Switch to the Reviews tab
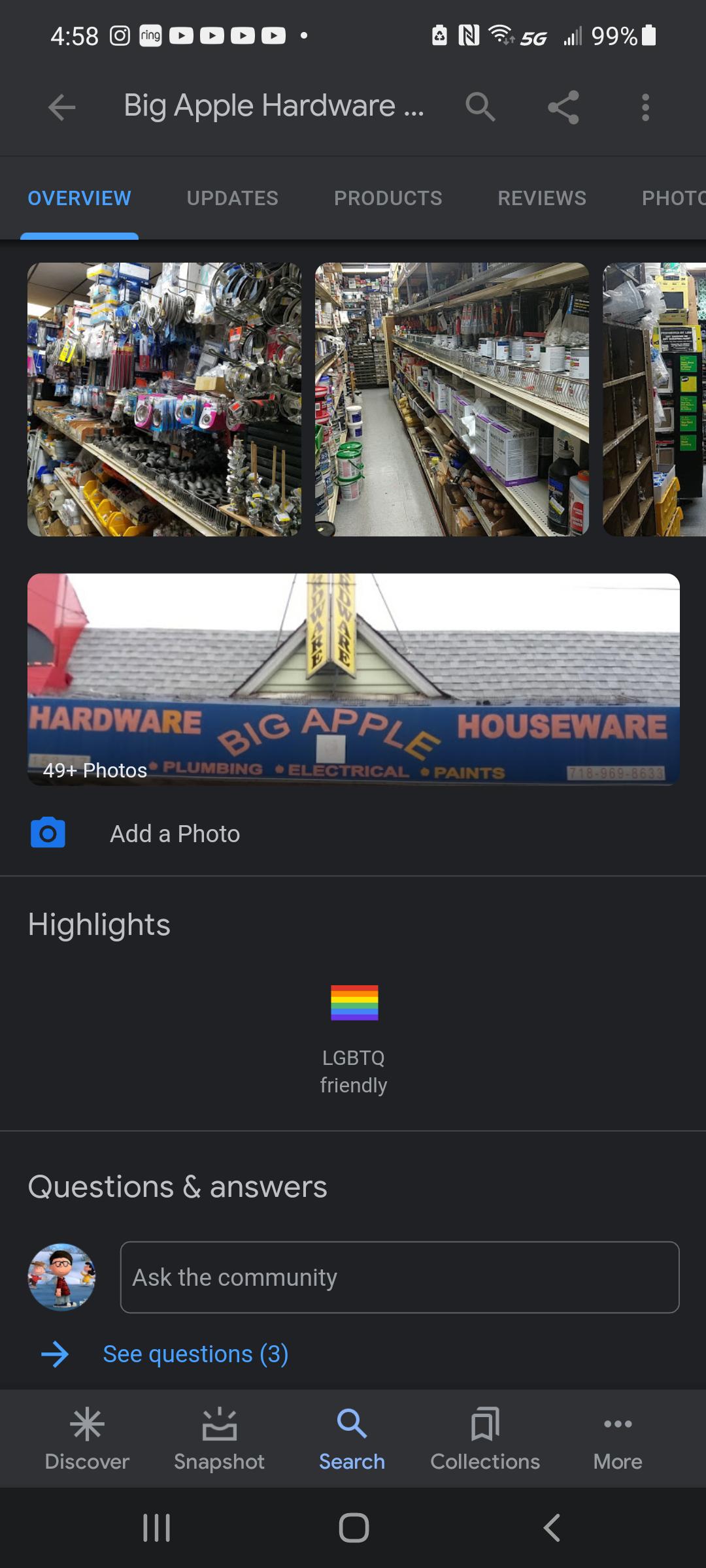This screenshot has width=706, height=1568. click(x=542, y=198)
